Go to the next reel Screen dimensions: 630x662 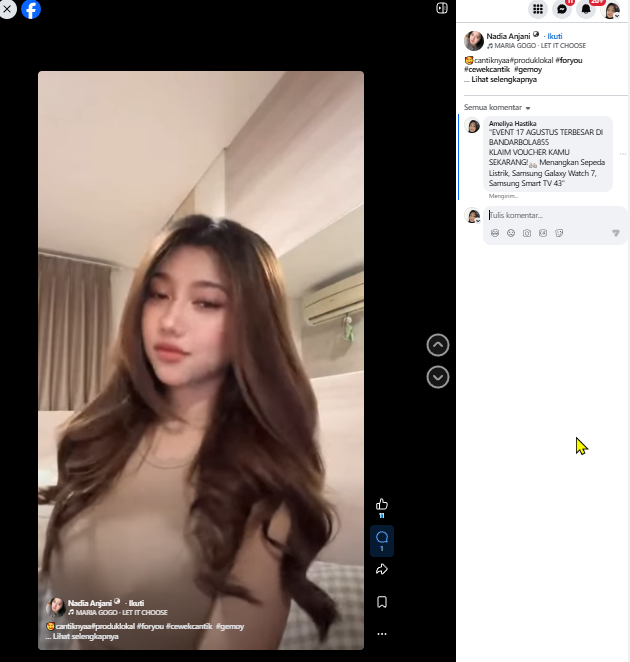point(437,377)
